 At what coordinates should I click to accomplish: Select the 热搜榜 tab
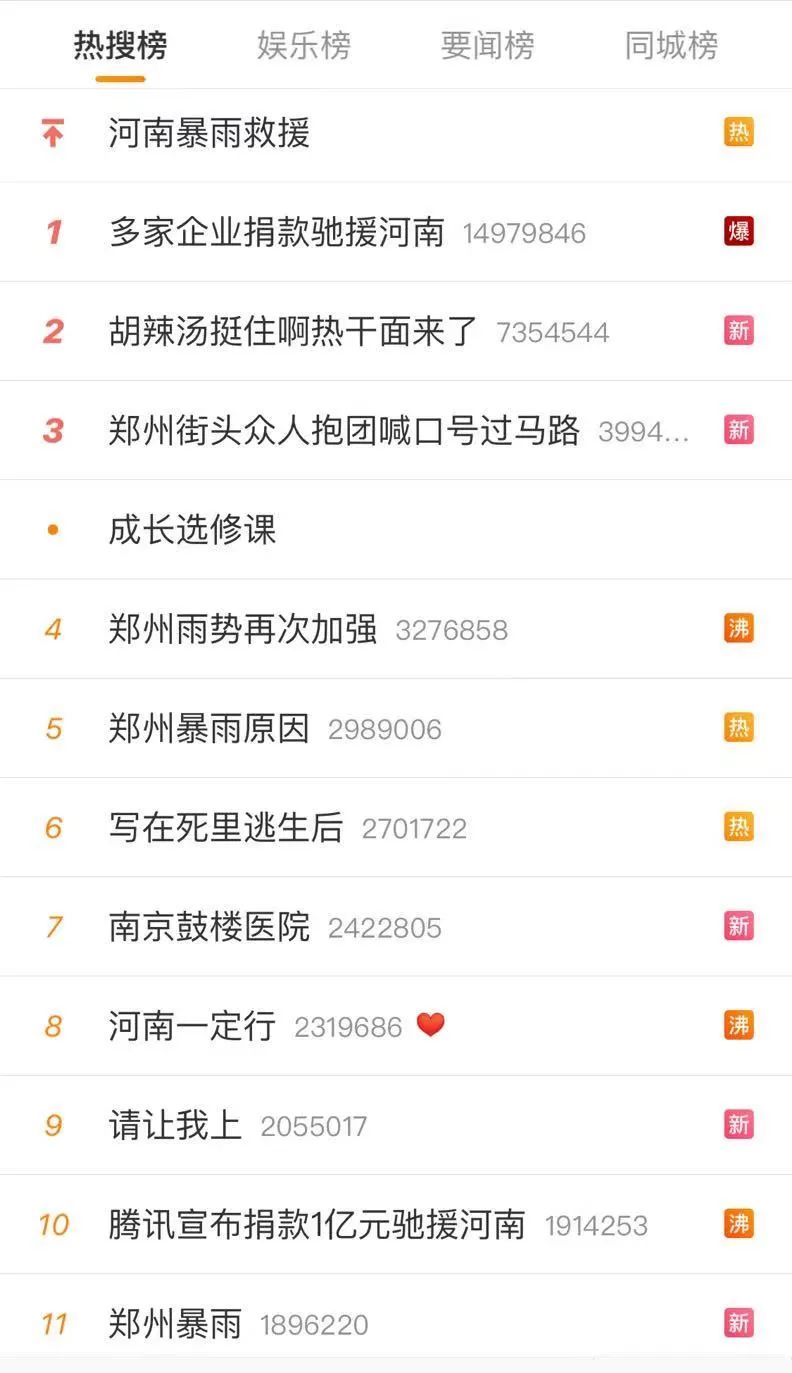pos(120,45)
